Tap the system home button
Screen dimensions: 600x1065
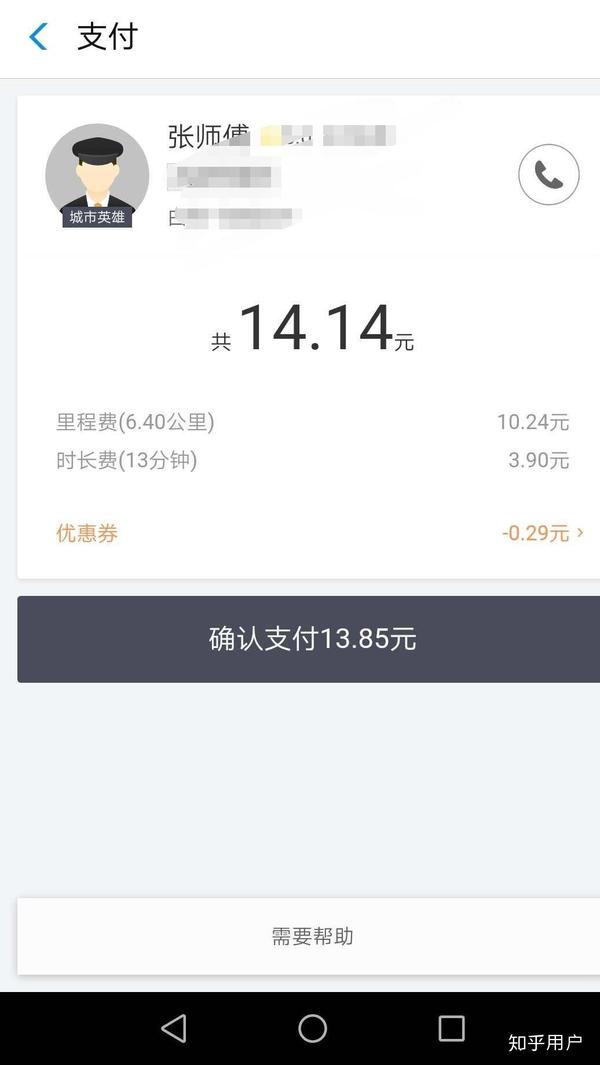click(312, 1028)
